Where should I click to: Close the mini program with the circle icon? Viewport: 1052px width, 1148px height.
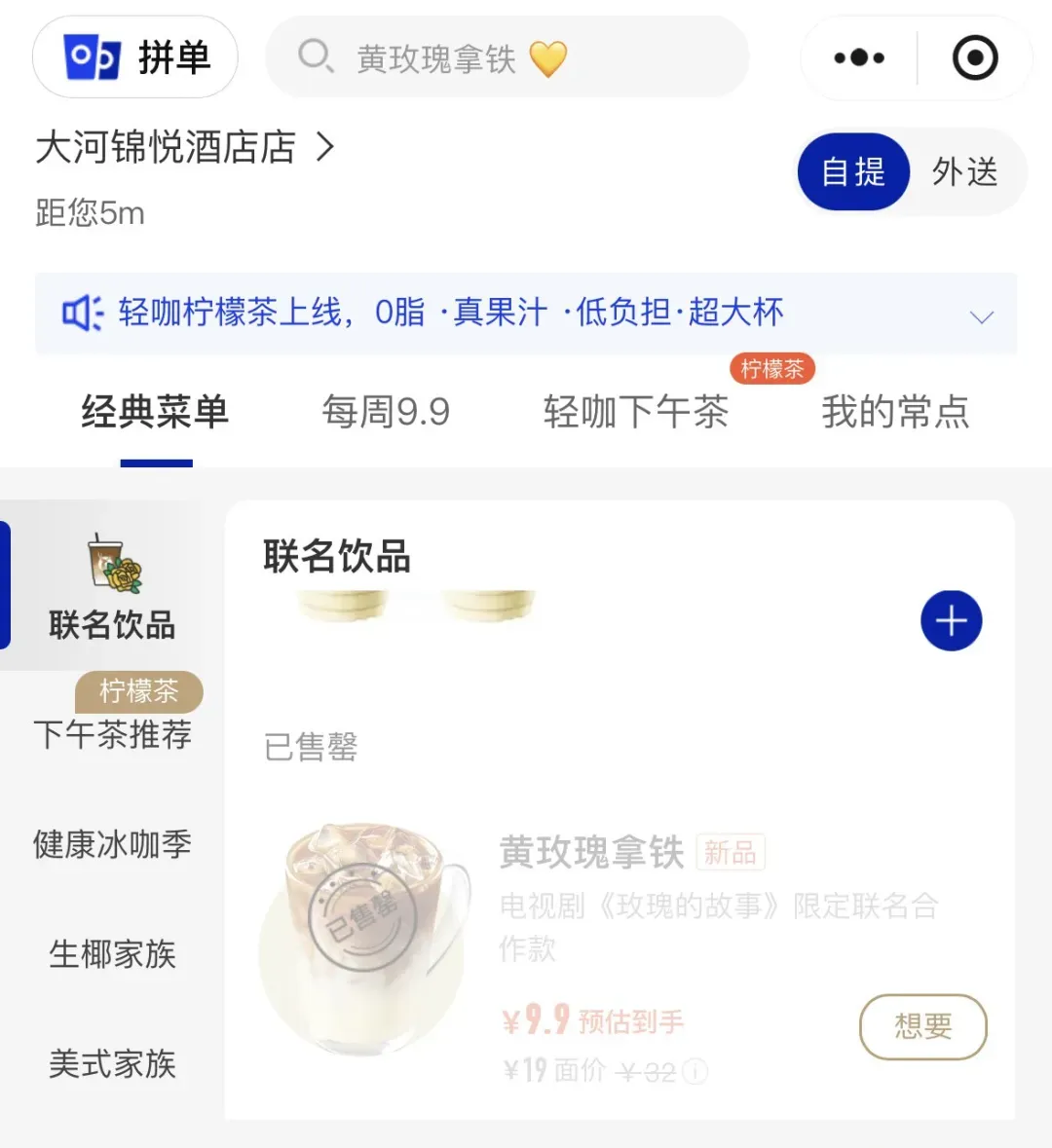tap(974, 58)
